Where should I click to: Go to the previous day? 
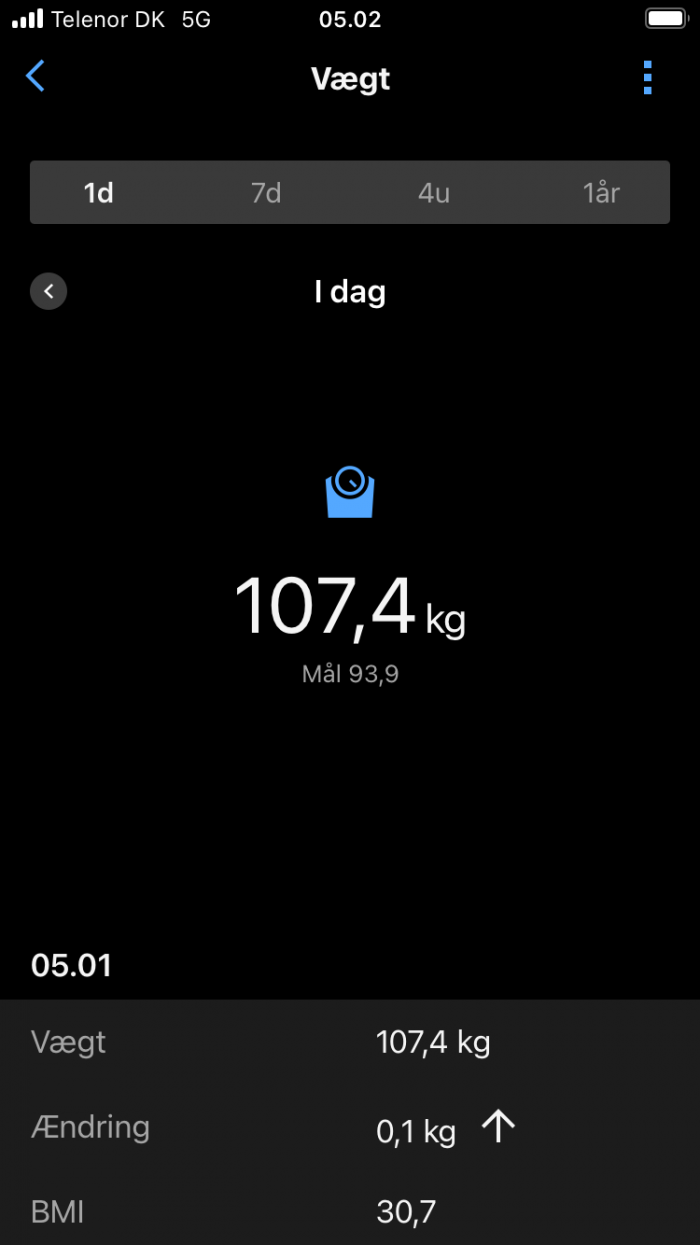[x=48, y=292]
